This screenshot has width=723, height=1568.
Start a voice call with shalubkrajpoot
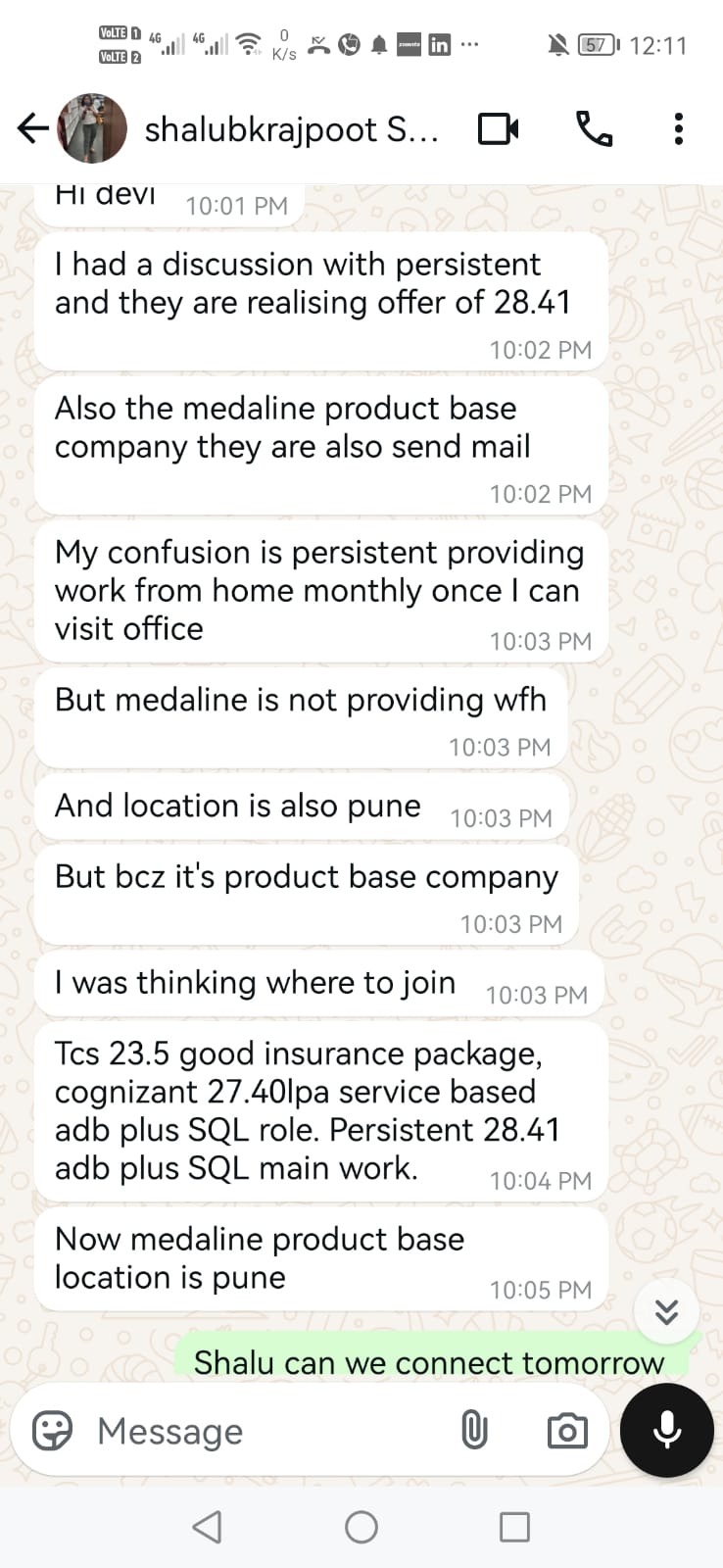click(594, 128)
